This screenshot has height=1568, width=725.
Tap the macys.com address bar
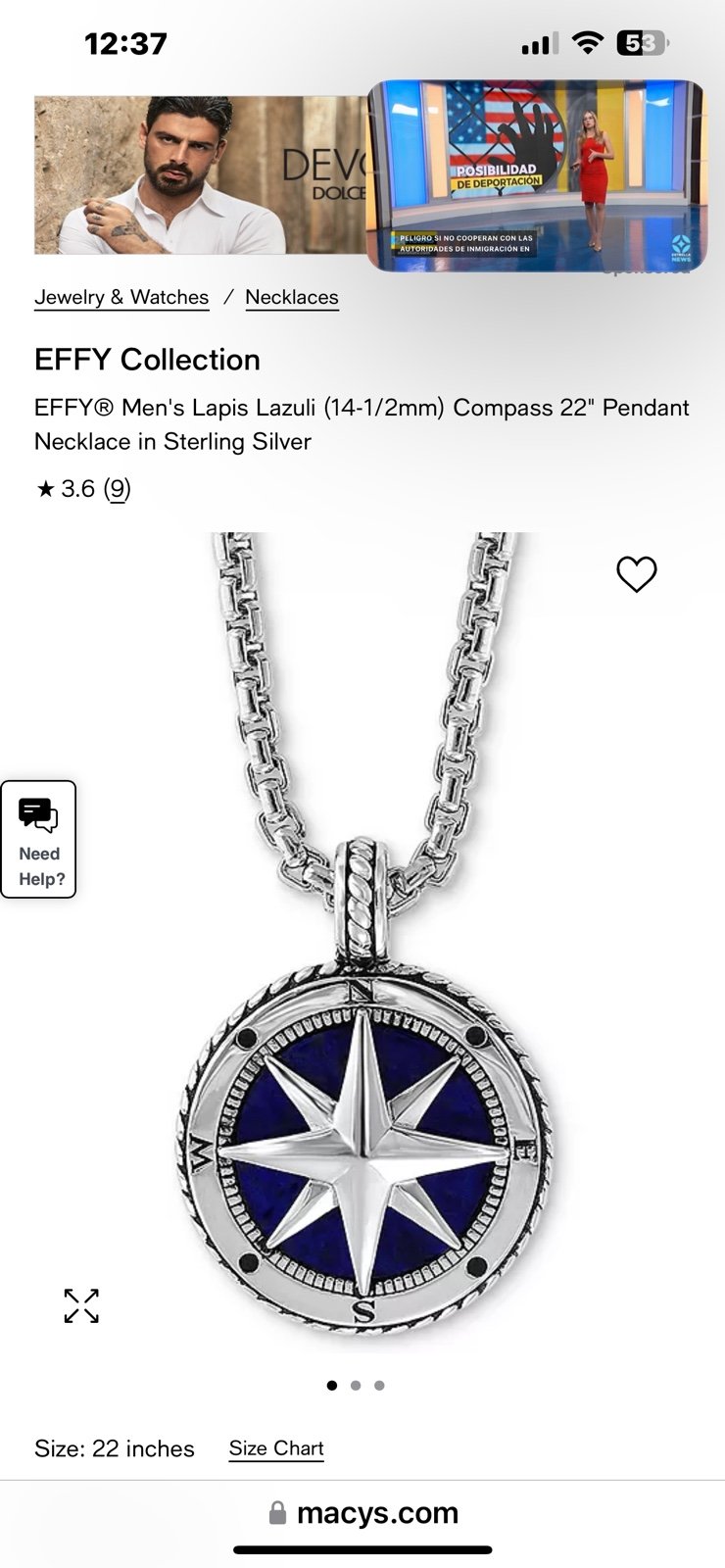tap(362, 1512)
